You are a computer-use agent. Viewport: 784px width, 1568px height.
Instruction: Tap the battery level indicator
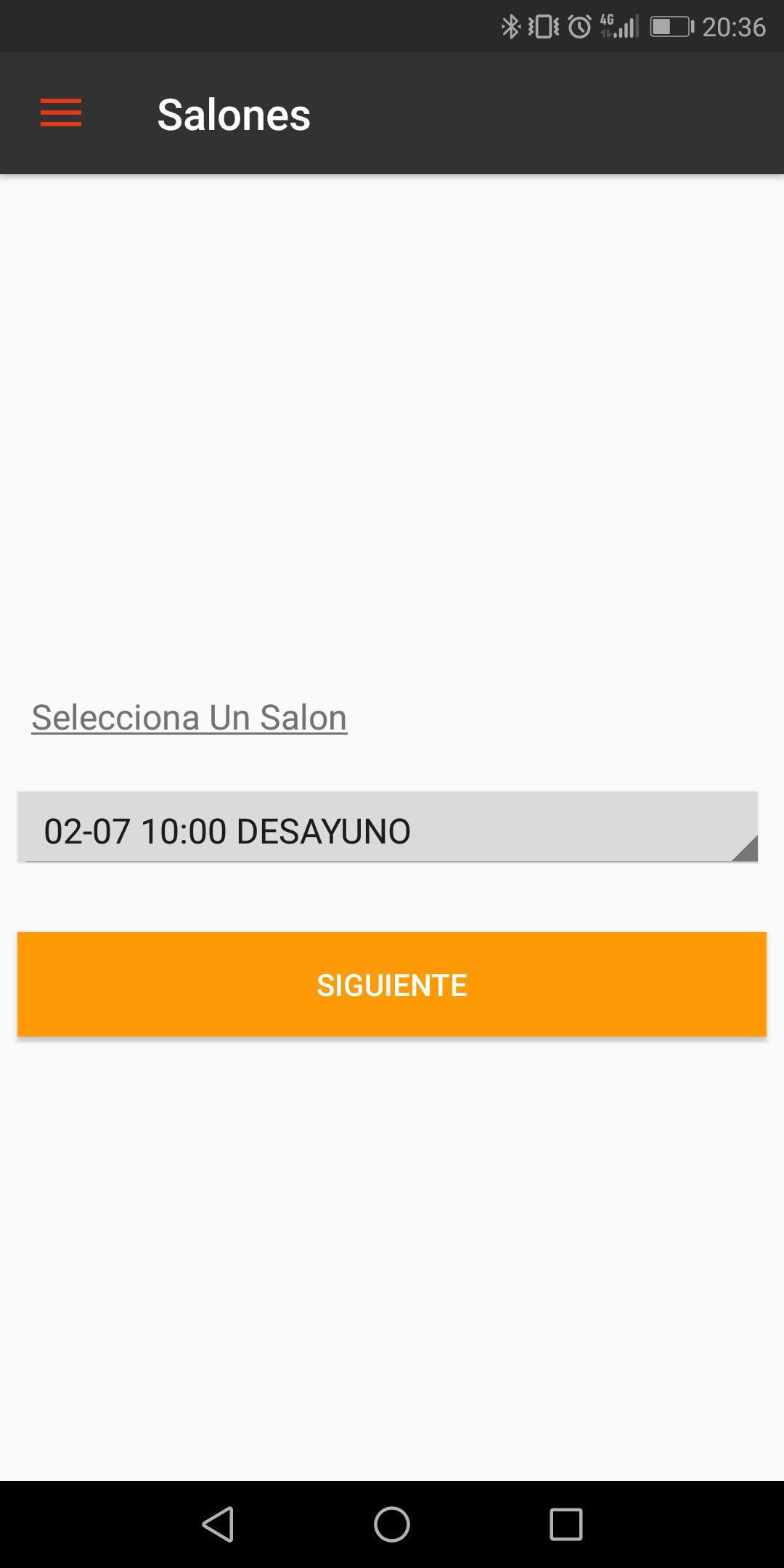671,25
